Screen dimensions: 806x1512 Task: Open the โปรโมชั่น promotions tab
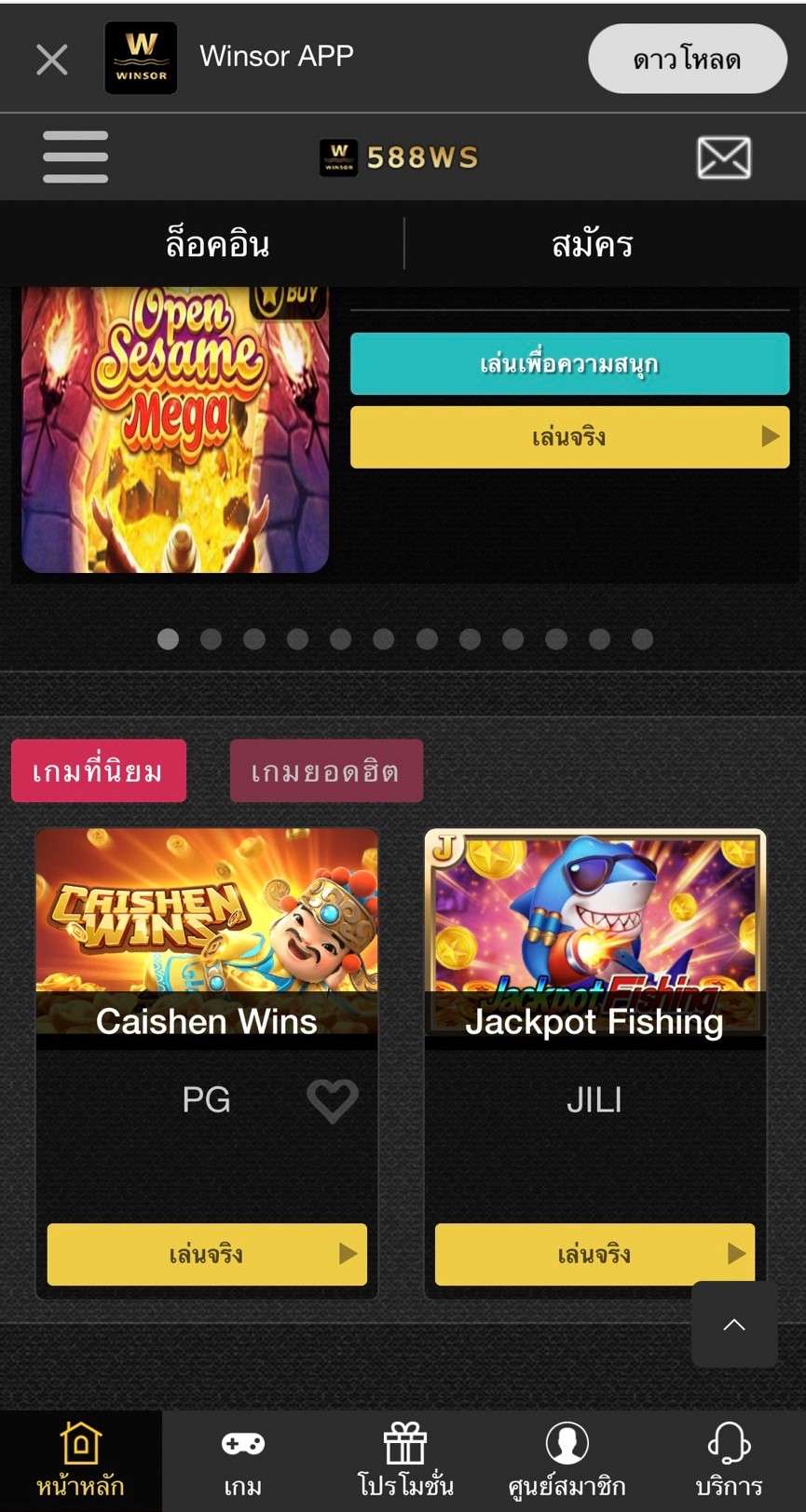point(405,1460)
